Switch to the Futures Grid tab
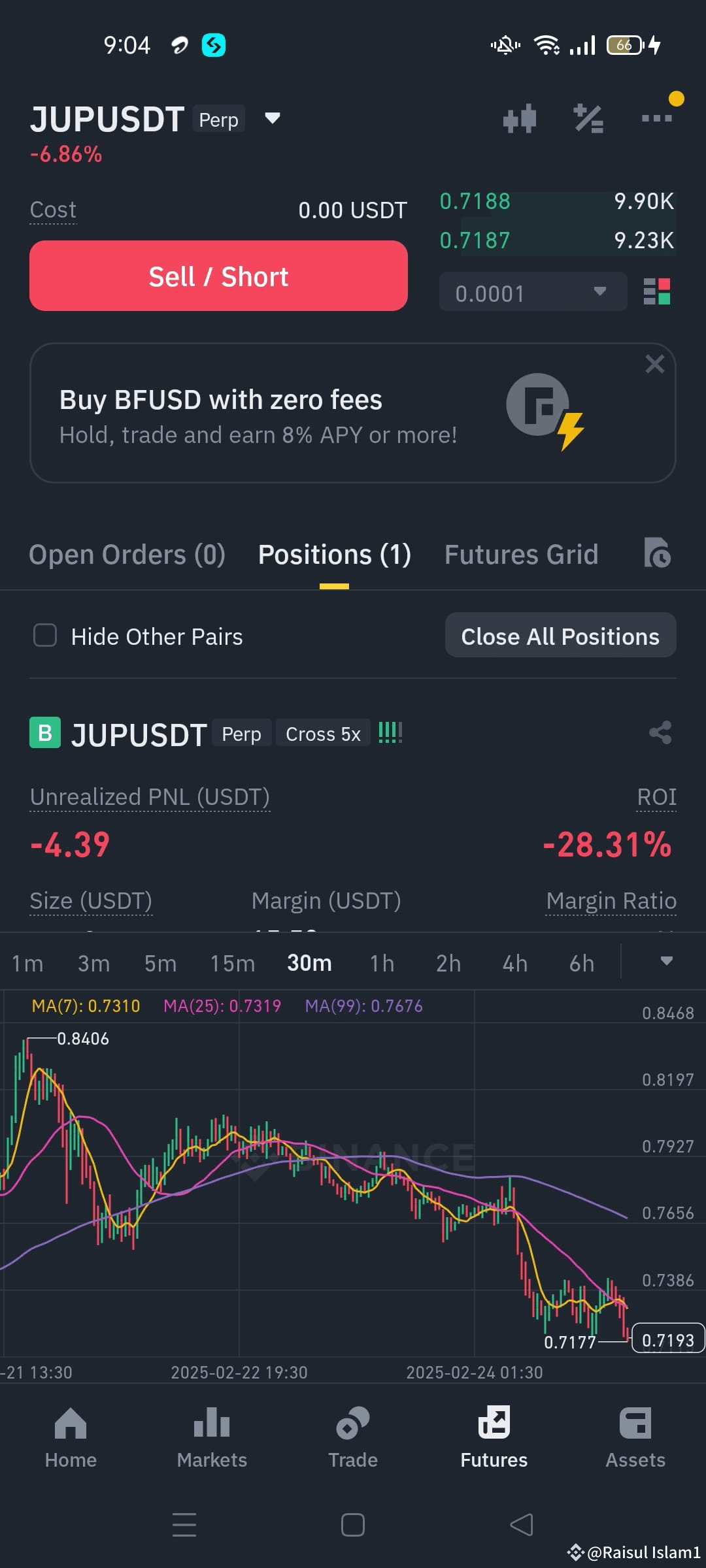This screenshot has width=706, height=1568. [521, 553]
